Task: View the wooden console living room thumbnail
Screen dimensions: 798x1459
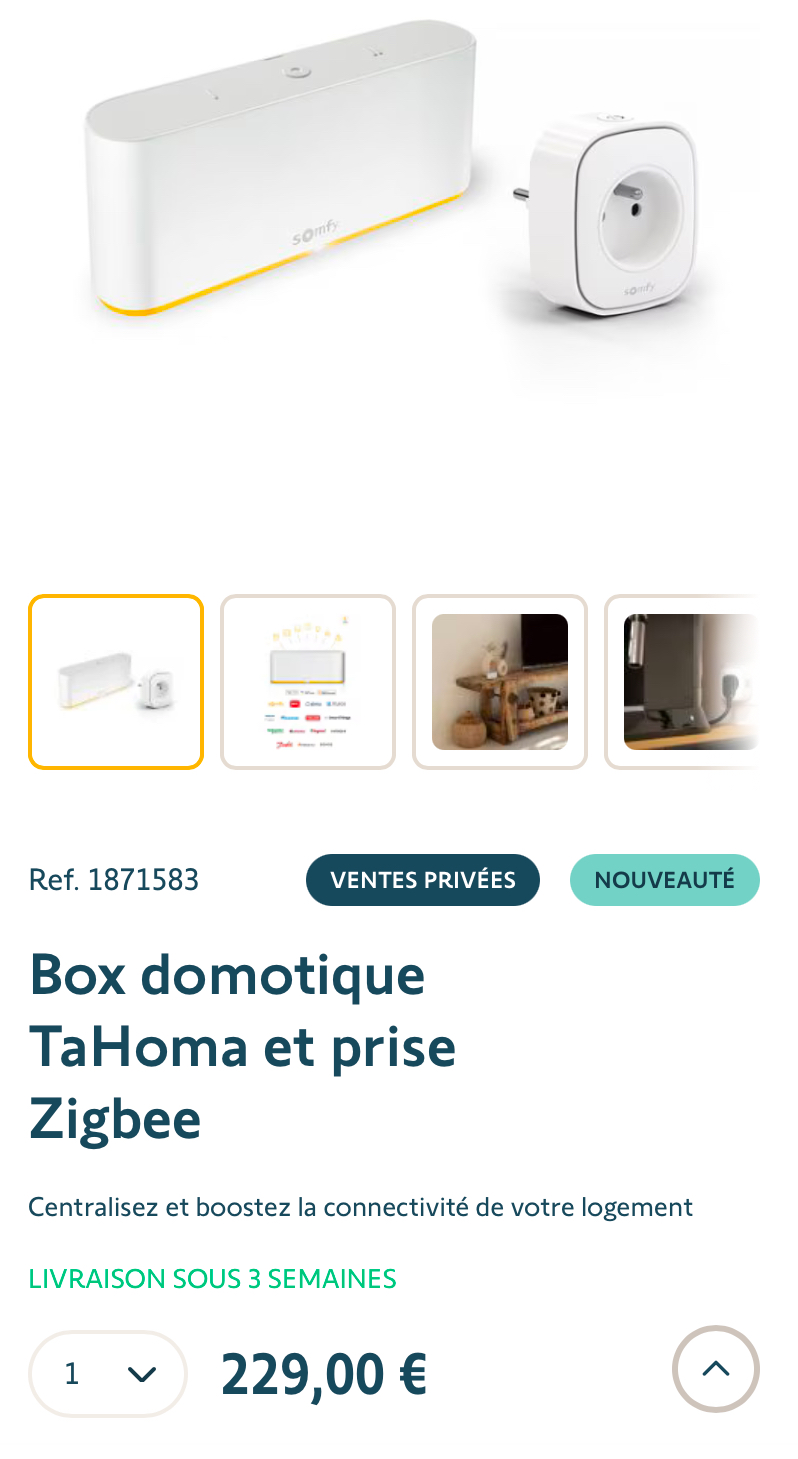Action: (x=500, y=682)
